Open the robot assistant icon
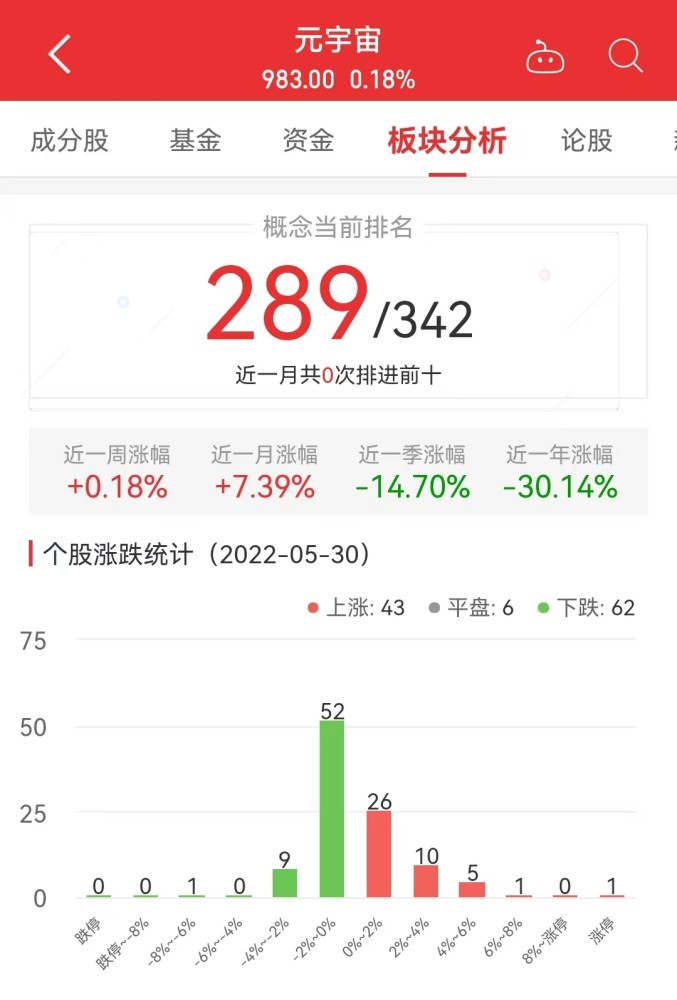This screenshot has height=1000, width=677. [544, 57]
